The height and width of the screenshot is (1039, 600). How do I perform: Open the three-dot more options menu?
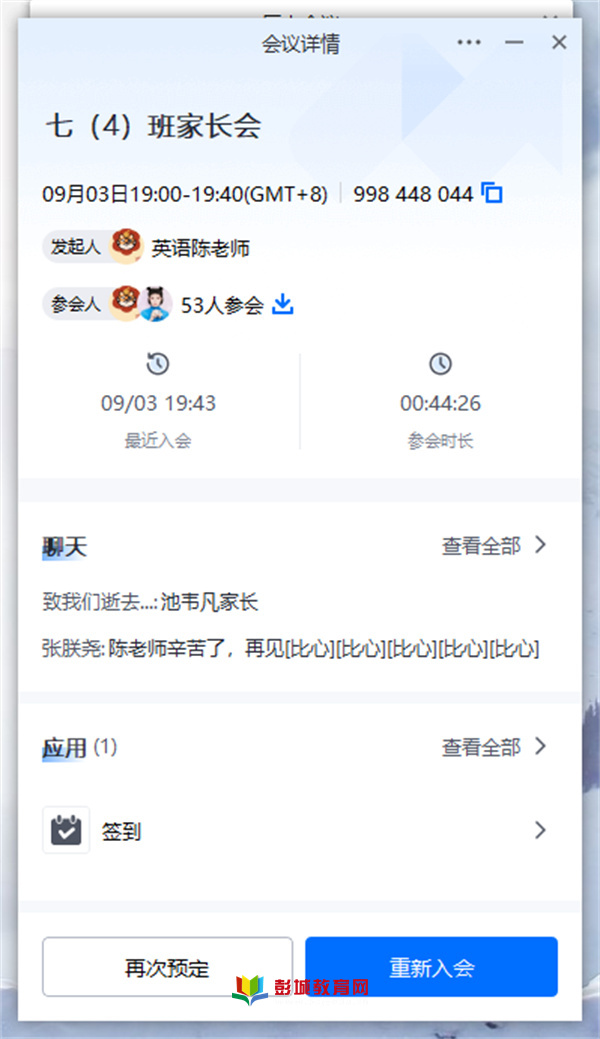tap(468, 42)
